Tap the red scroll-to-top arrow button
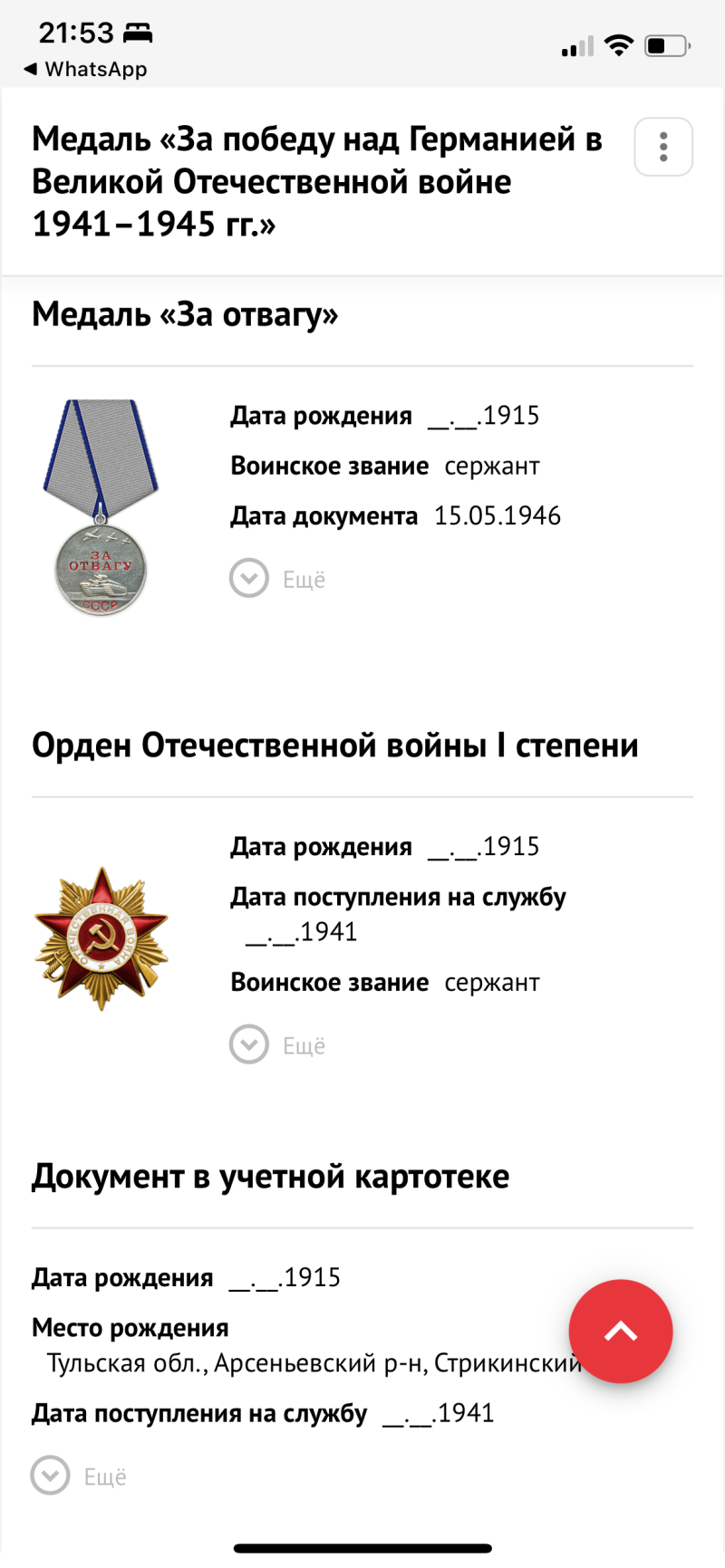The width and height of the screenshot is (725, 1568). pyautogui.click(x=621, y=1332)
